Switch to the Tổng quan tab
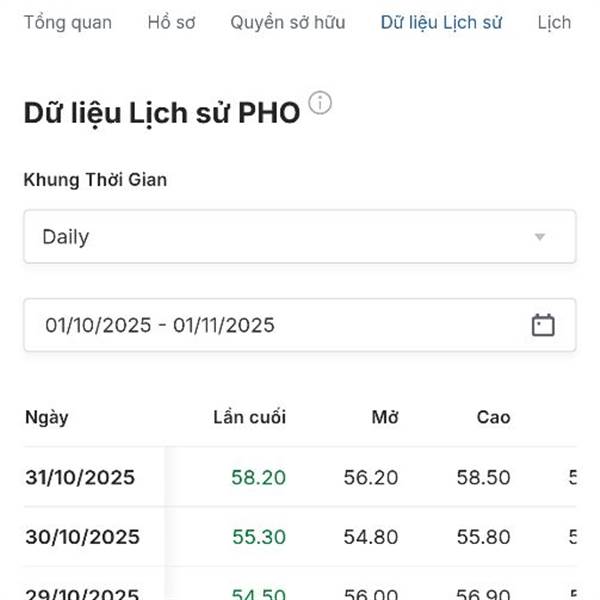The width and height of the screenshot is (600, 600). point(67,22)
